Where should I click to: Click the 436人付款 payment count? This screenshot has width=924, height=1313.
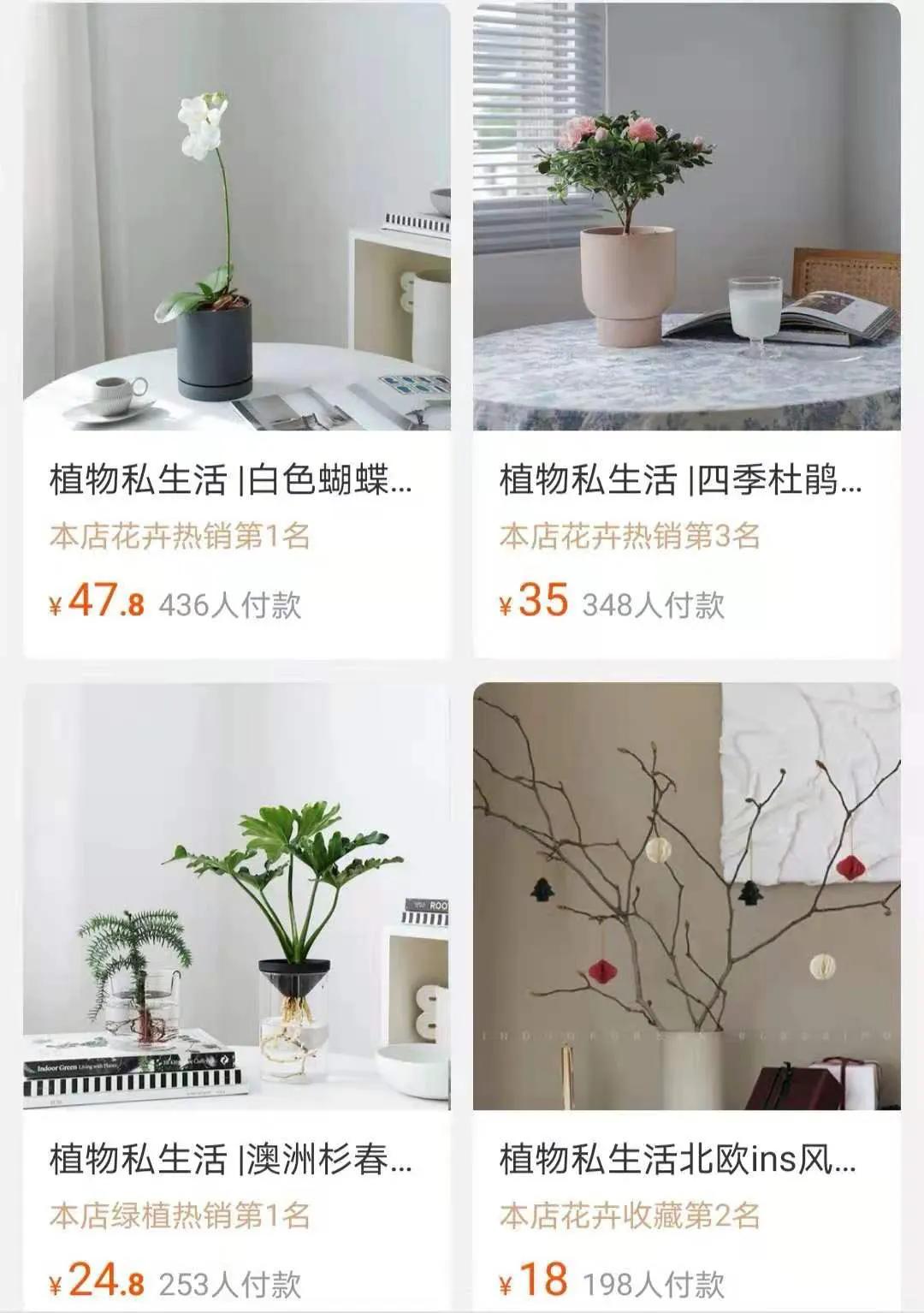click(233, 604)
